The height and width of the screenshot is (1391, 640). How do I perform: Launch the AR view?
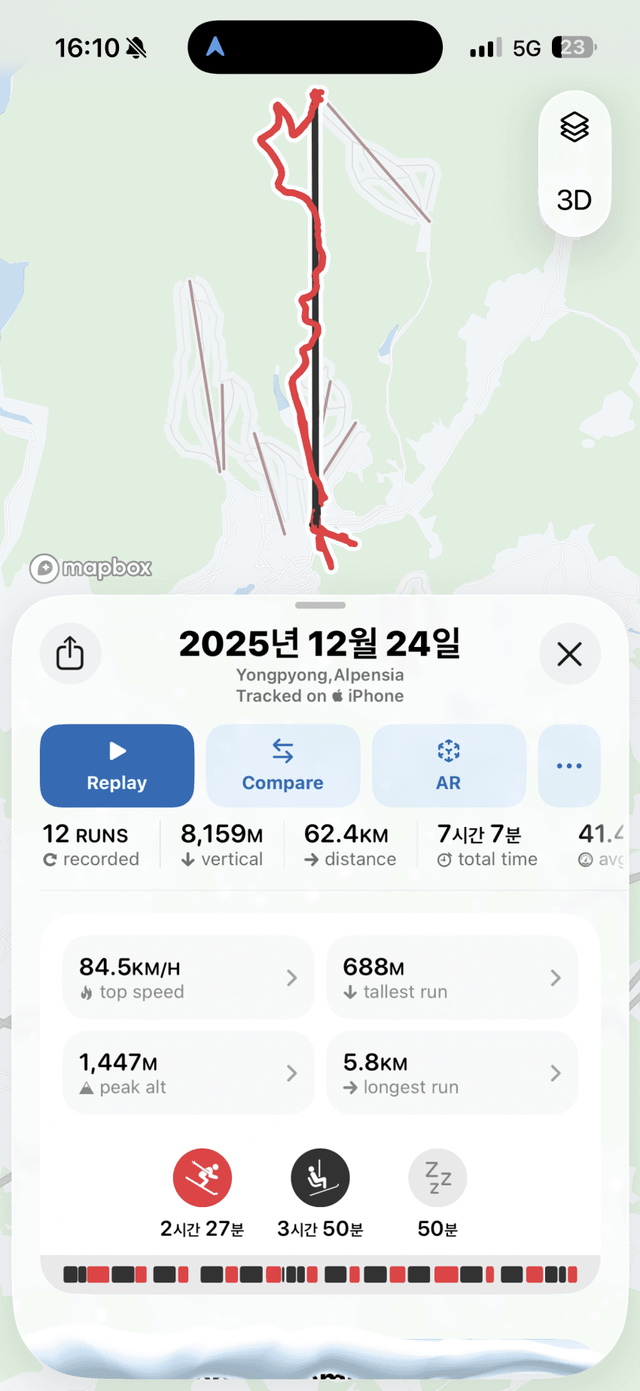(448, 766)
